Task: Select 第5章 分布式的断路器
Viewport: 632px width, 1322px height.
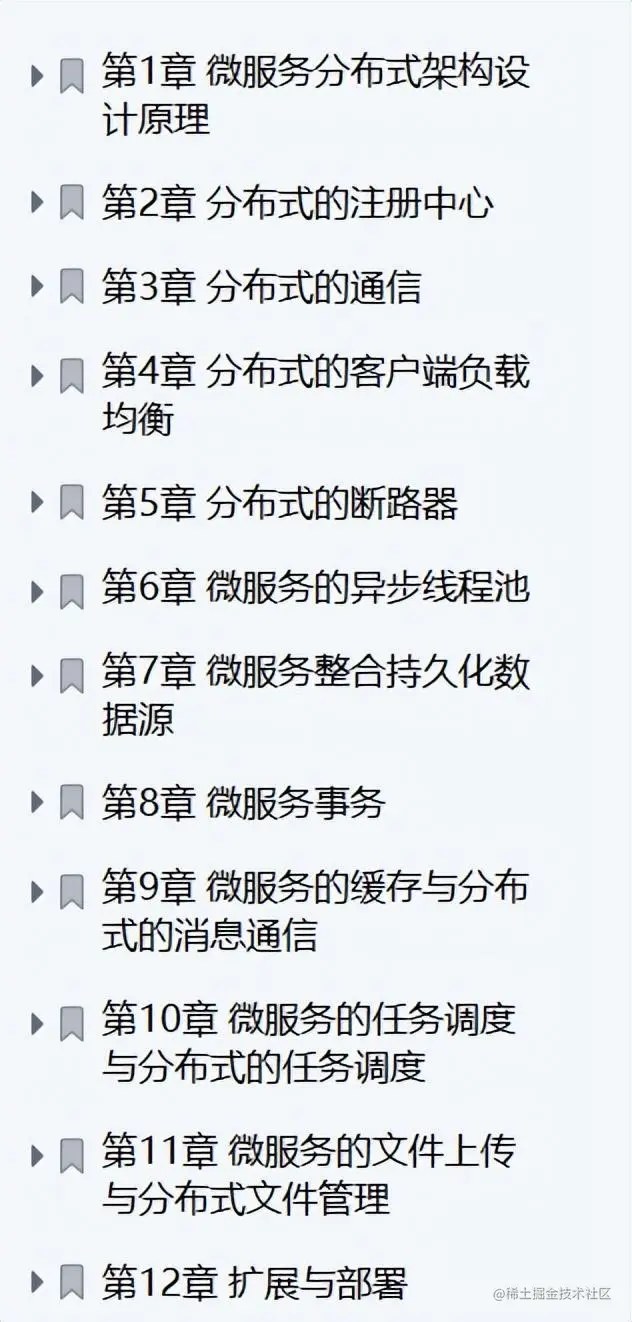Action: click(x=279, y=504)
